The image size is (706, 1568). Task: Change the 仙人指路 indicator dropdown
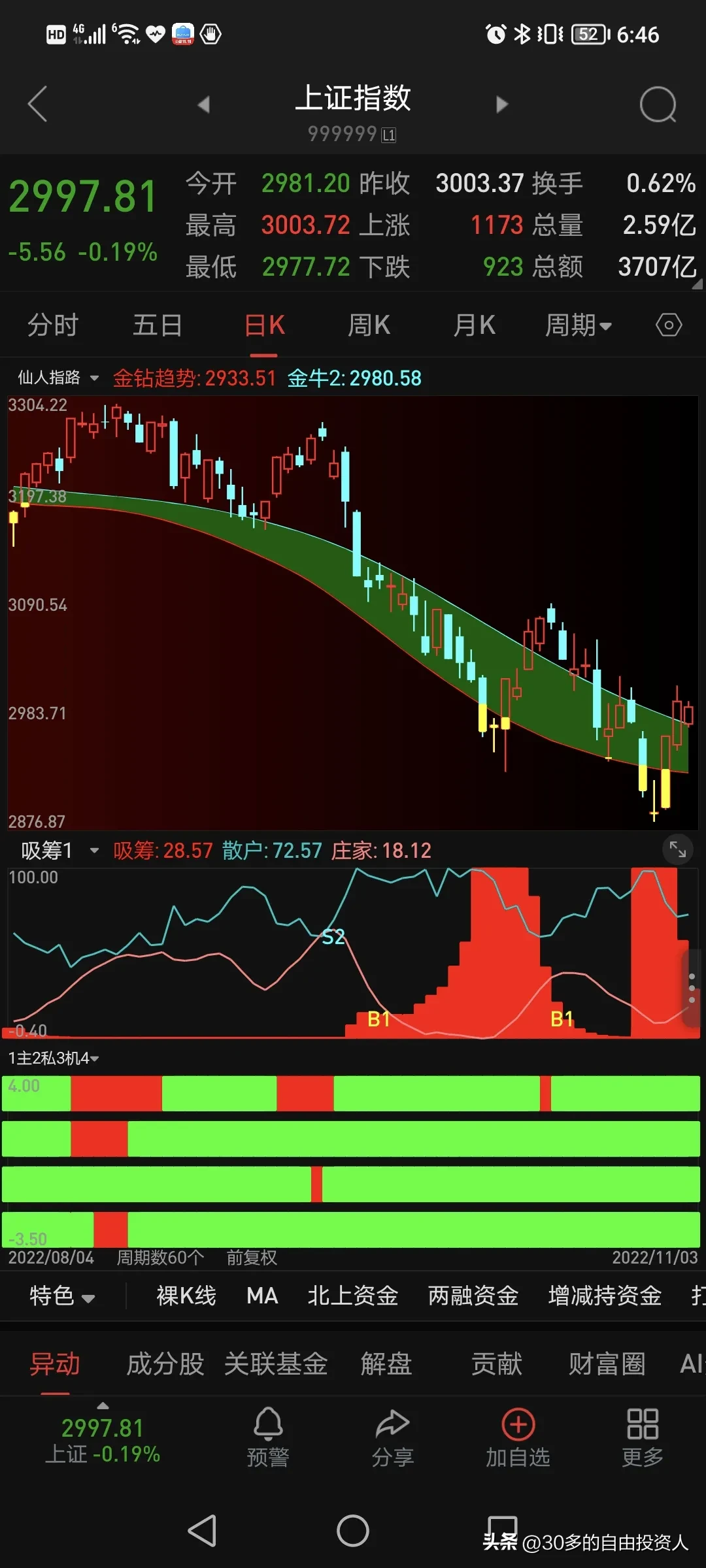tap(58, 378)
